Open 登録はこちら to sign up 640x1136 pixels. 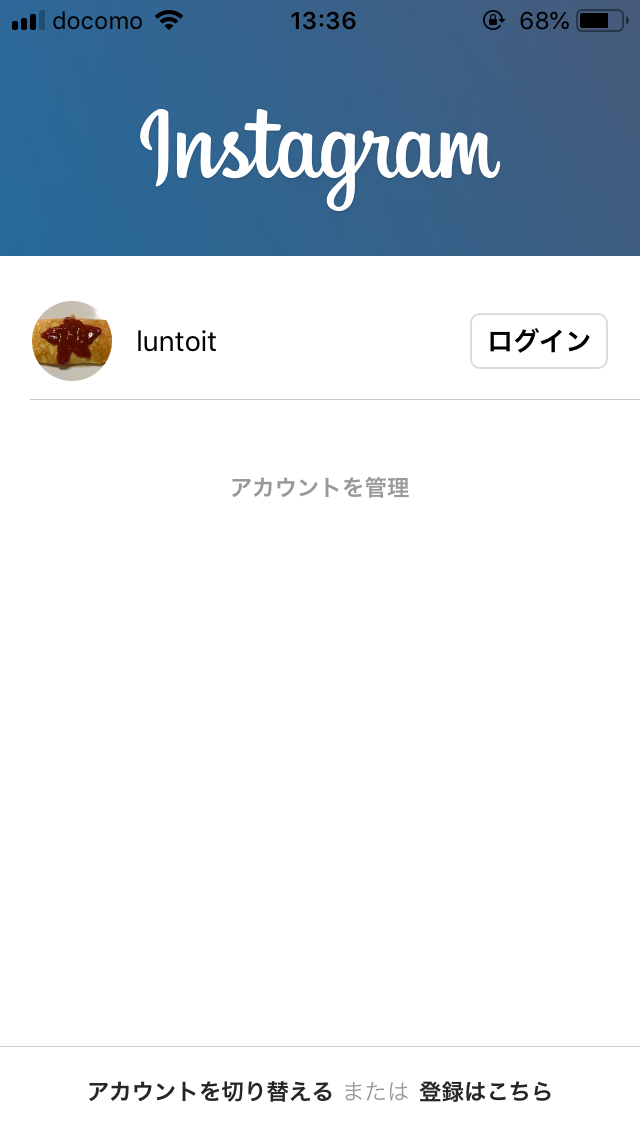point(485,1091)
